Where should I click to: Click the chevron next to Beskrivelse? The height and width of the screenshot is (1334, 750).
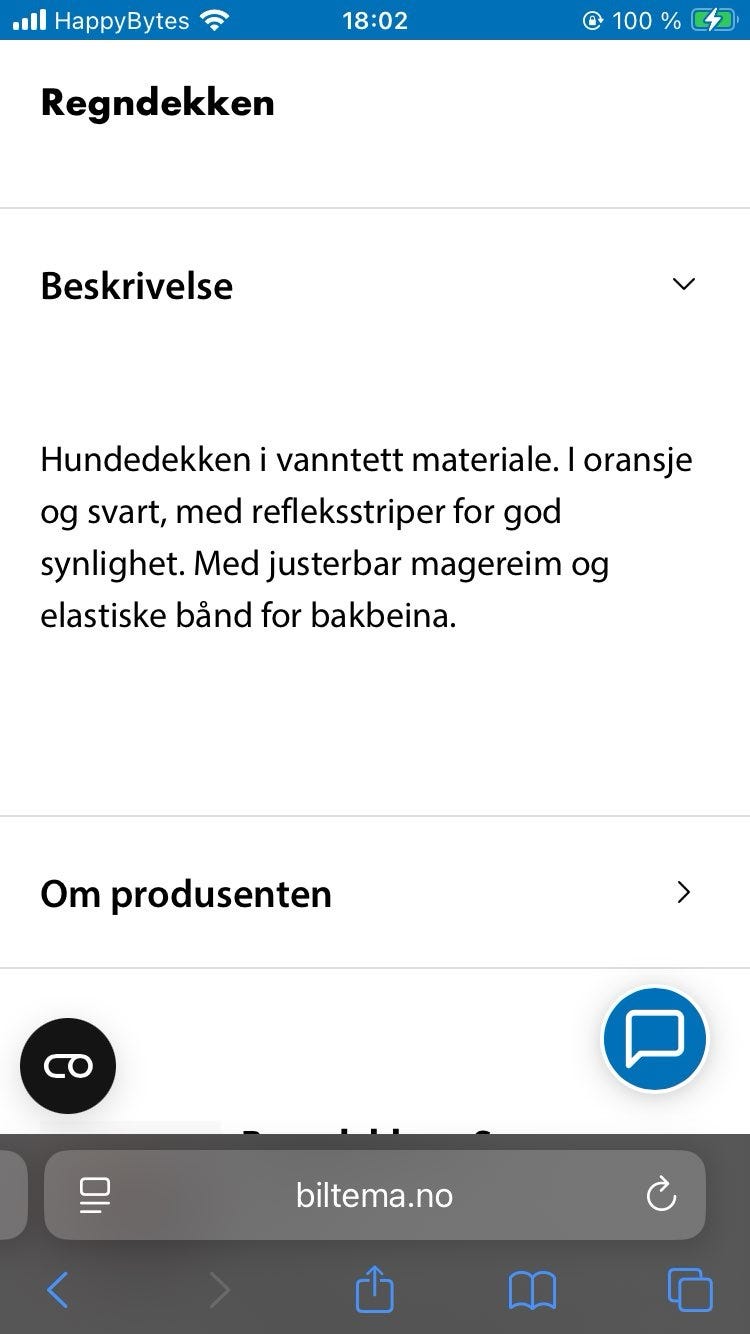pos(684,284)
